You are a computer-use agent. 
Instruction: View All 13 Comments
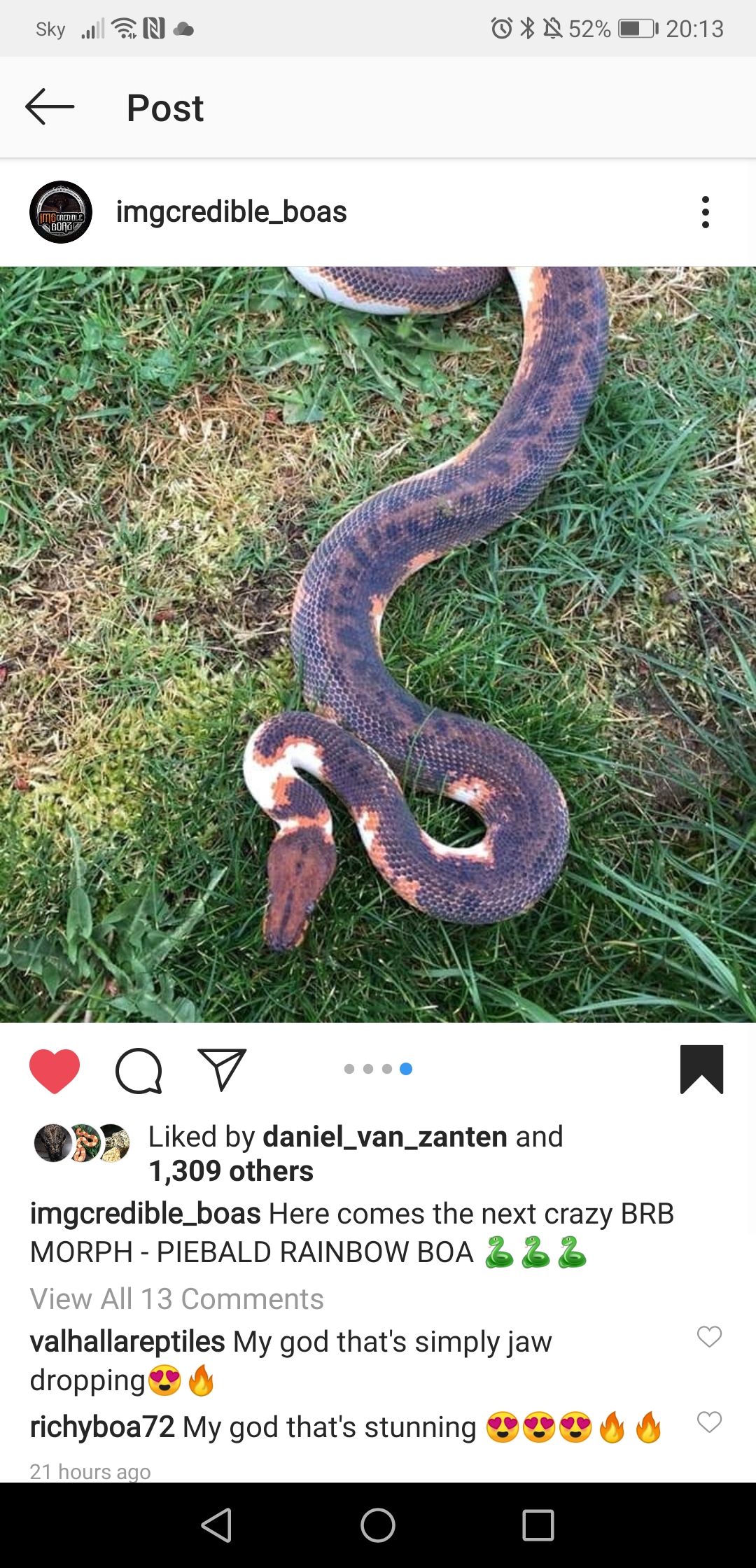click(x=176, y=1299)
